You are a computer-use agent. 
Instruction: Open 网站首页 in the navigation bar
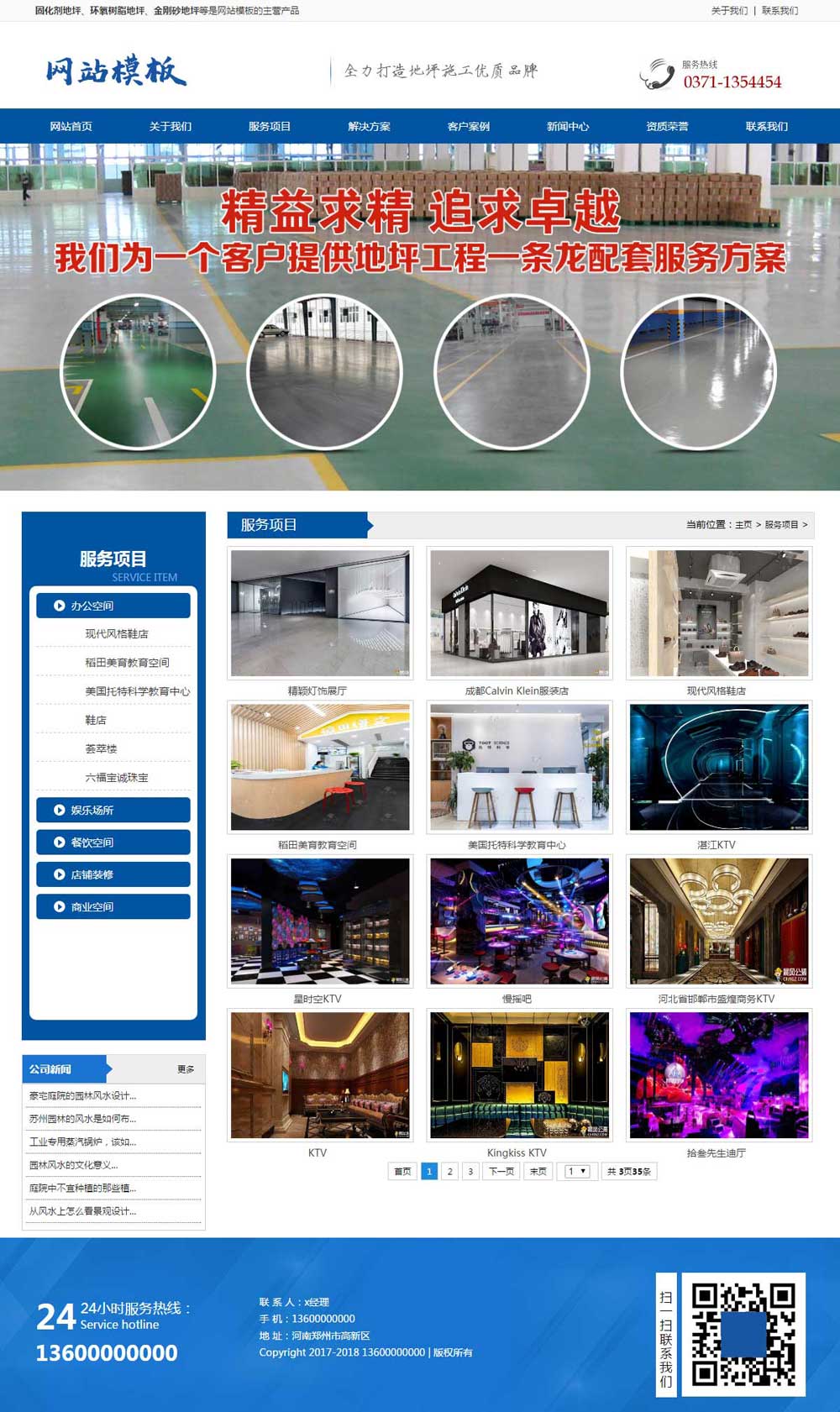pos(71,126)
